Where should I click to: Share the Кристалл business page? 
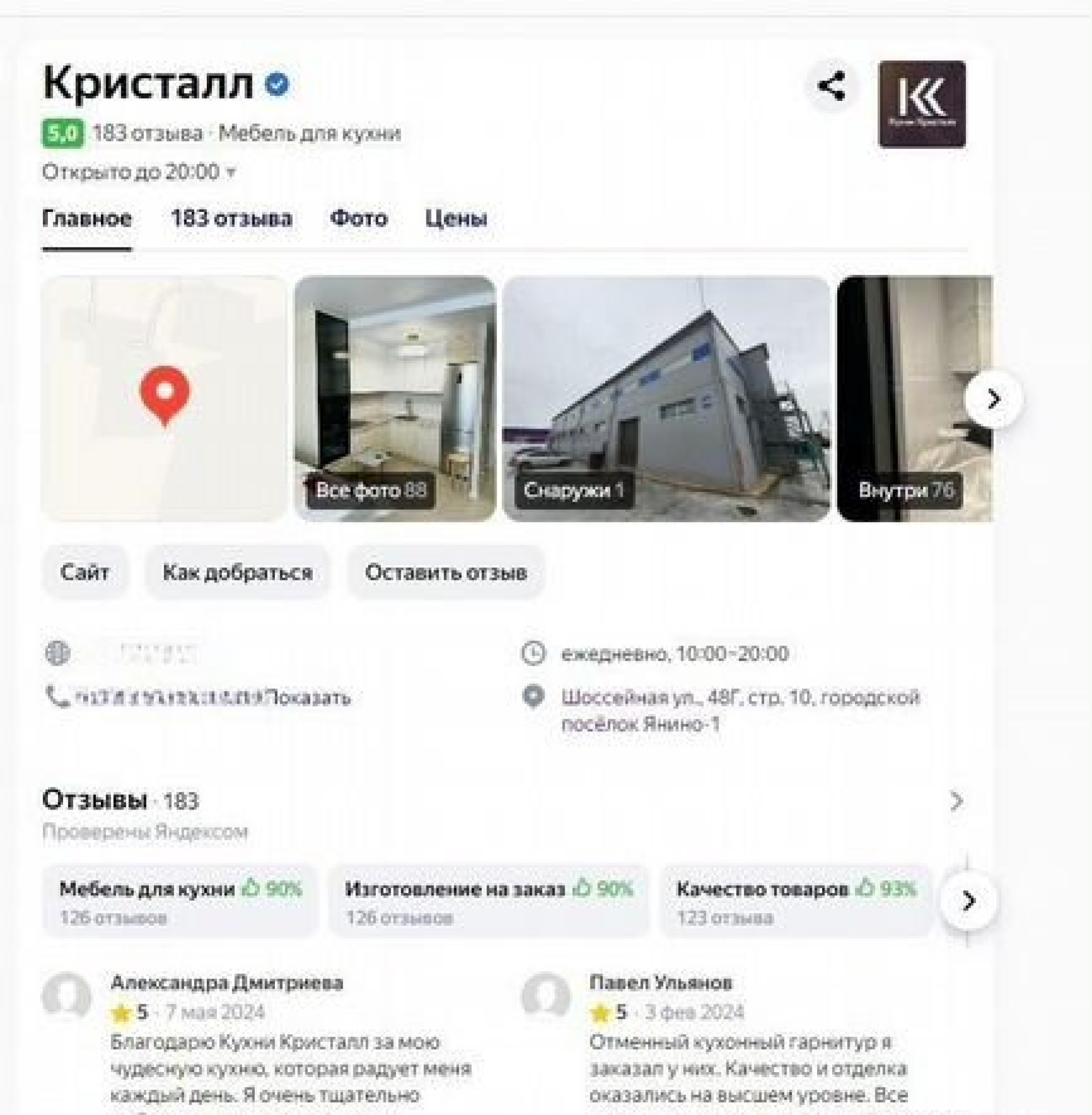pos(832,86)
